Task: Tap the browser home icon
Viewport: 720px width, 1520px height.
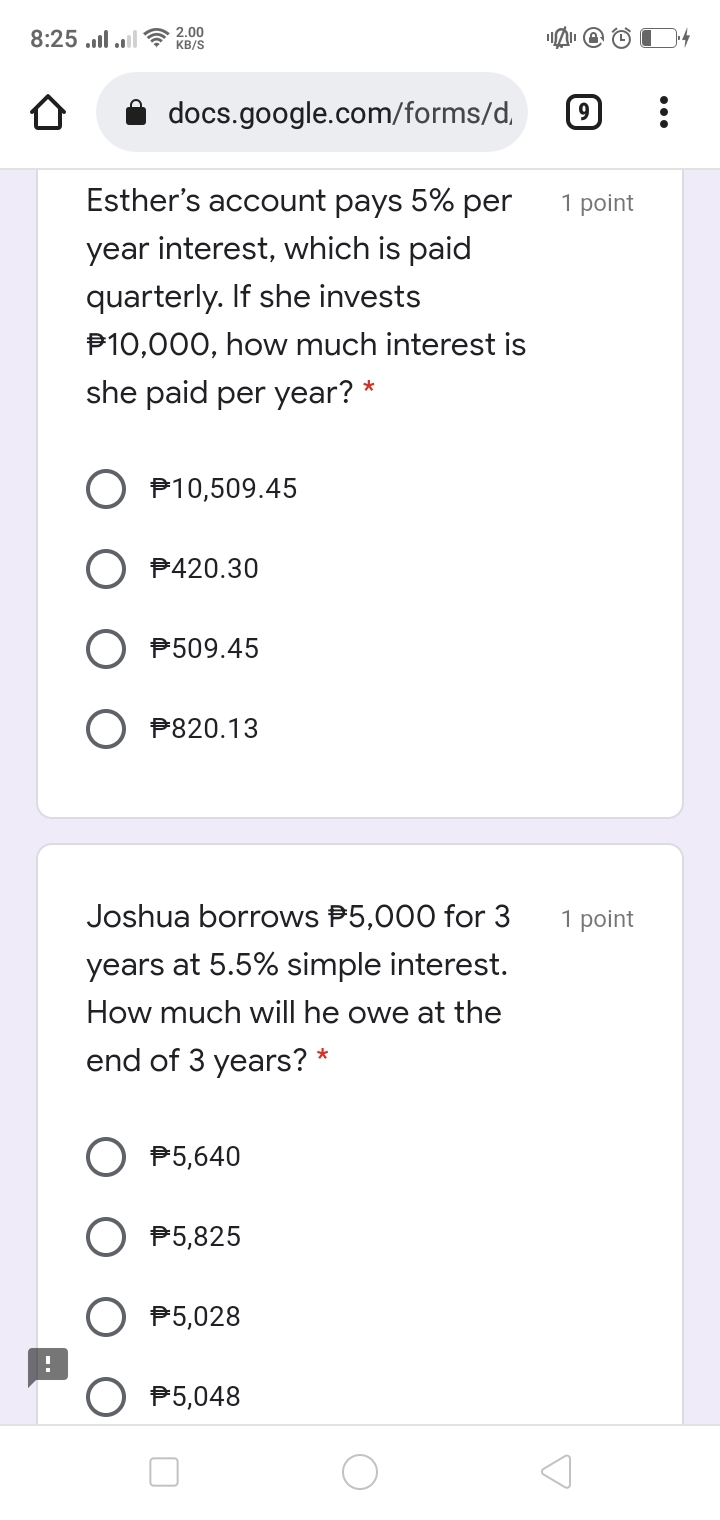Action: click(47, 112)
